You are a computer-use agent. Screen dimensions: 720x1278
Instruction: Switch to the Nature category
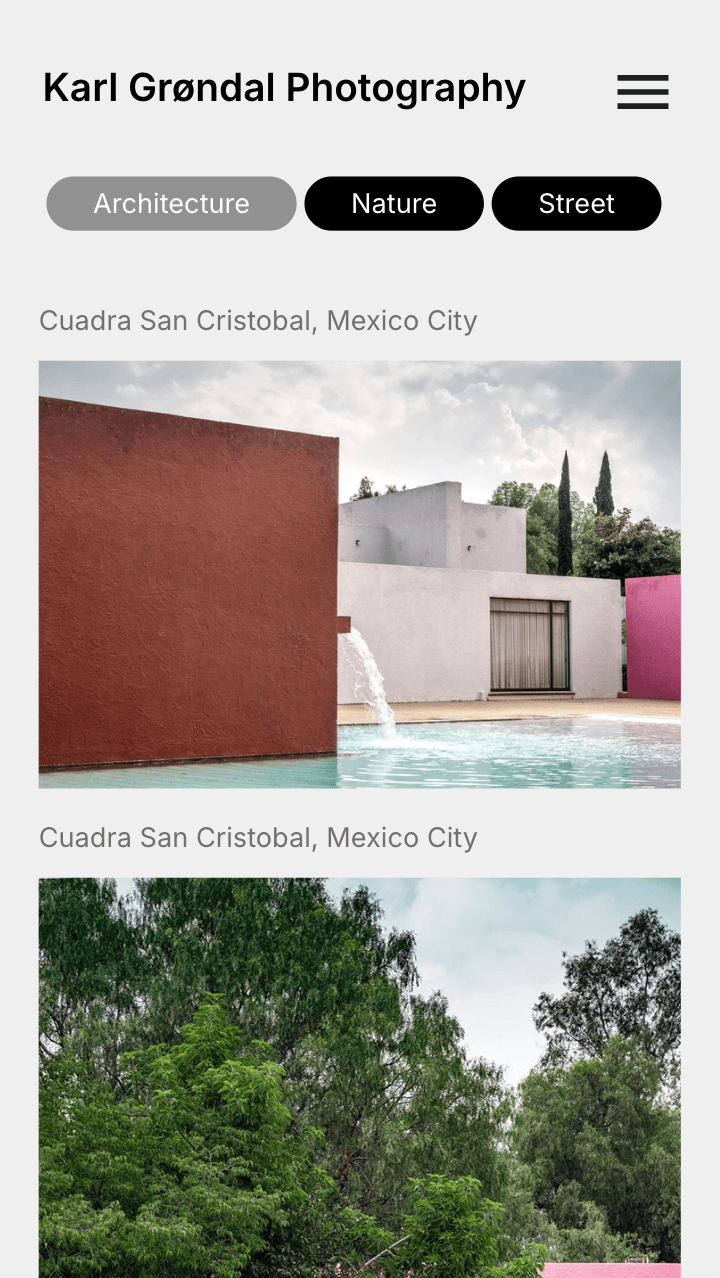pyautogui.click(x=394, y=204)
